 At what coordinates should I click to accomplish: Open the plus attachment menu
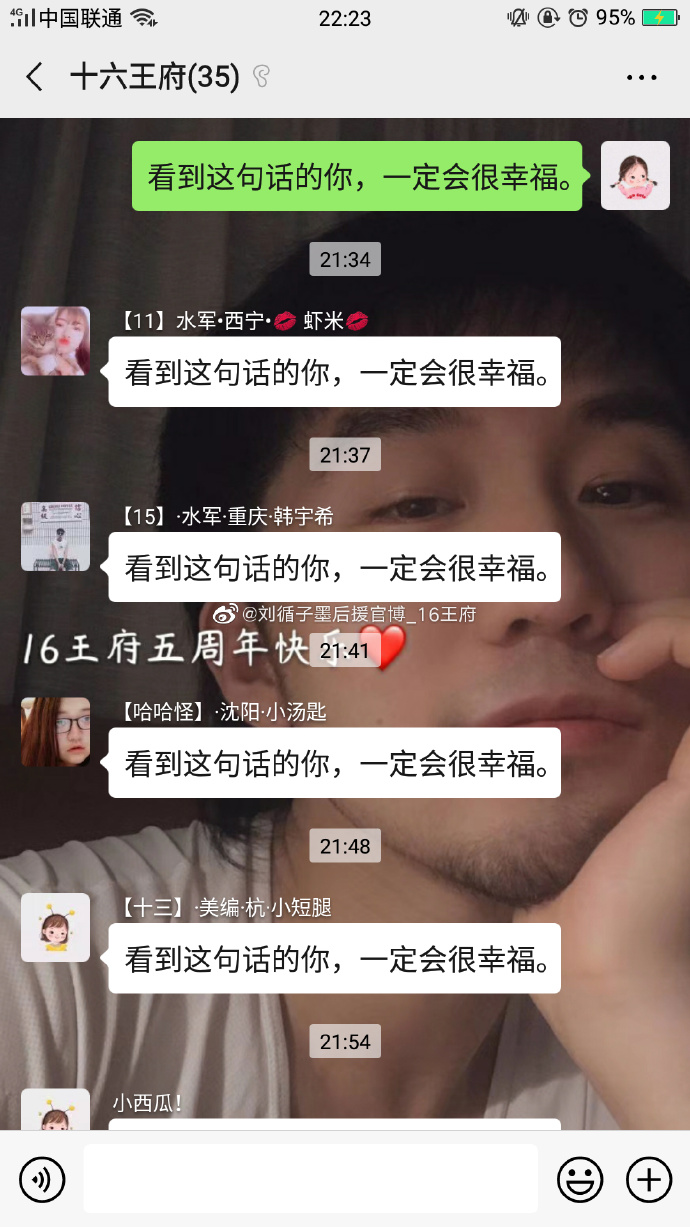(648, 1180)
